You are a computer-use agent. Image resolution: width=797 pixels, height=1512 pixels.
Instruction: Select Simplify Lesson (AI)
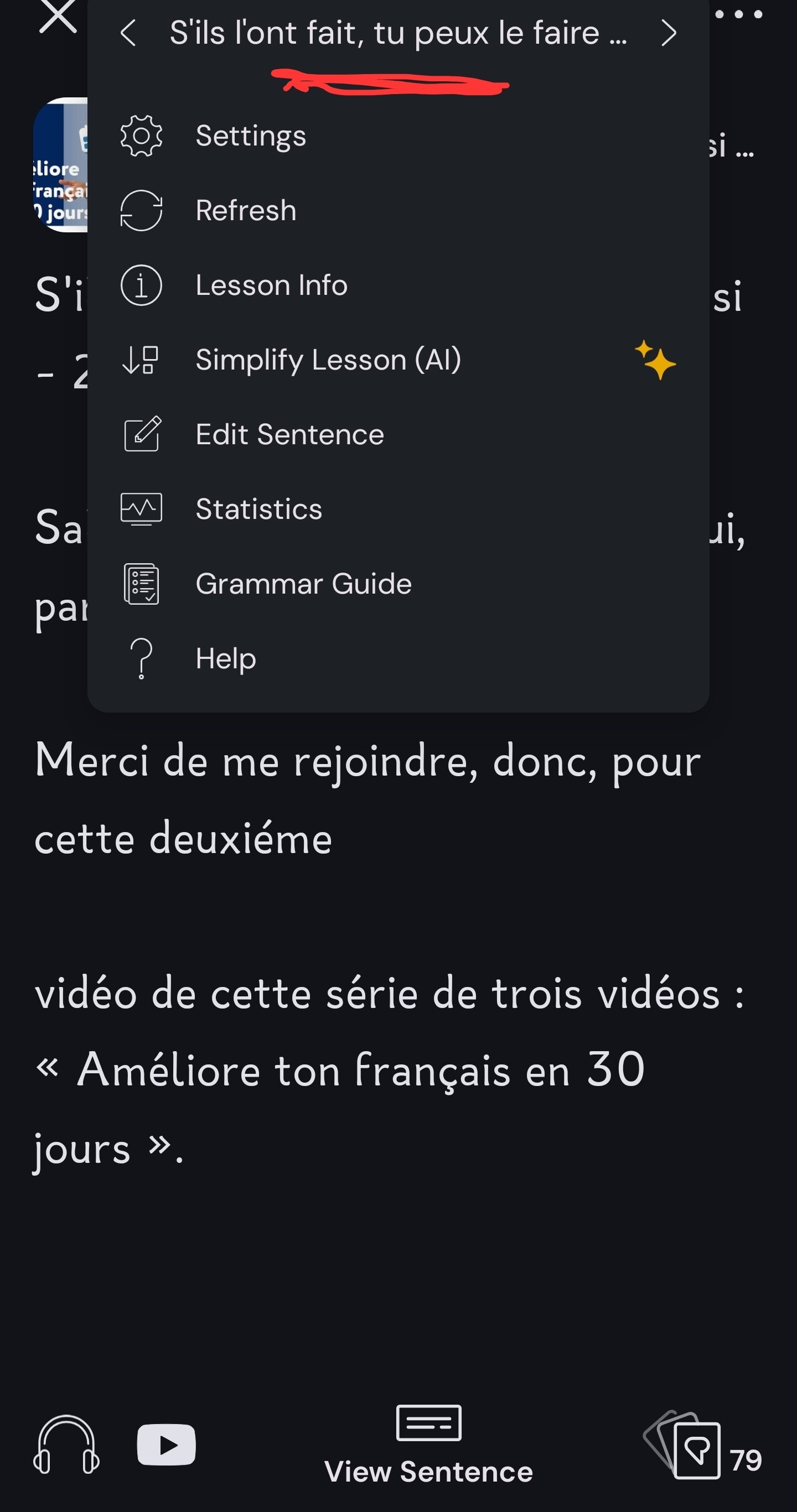(x=398, y=359)
